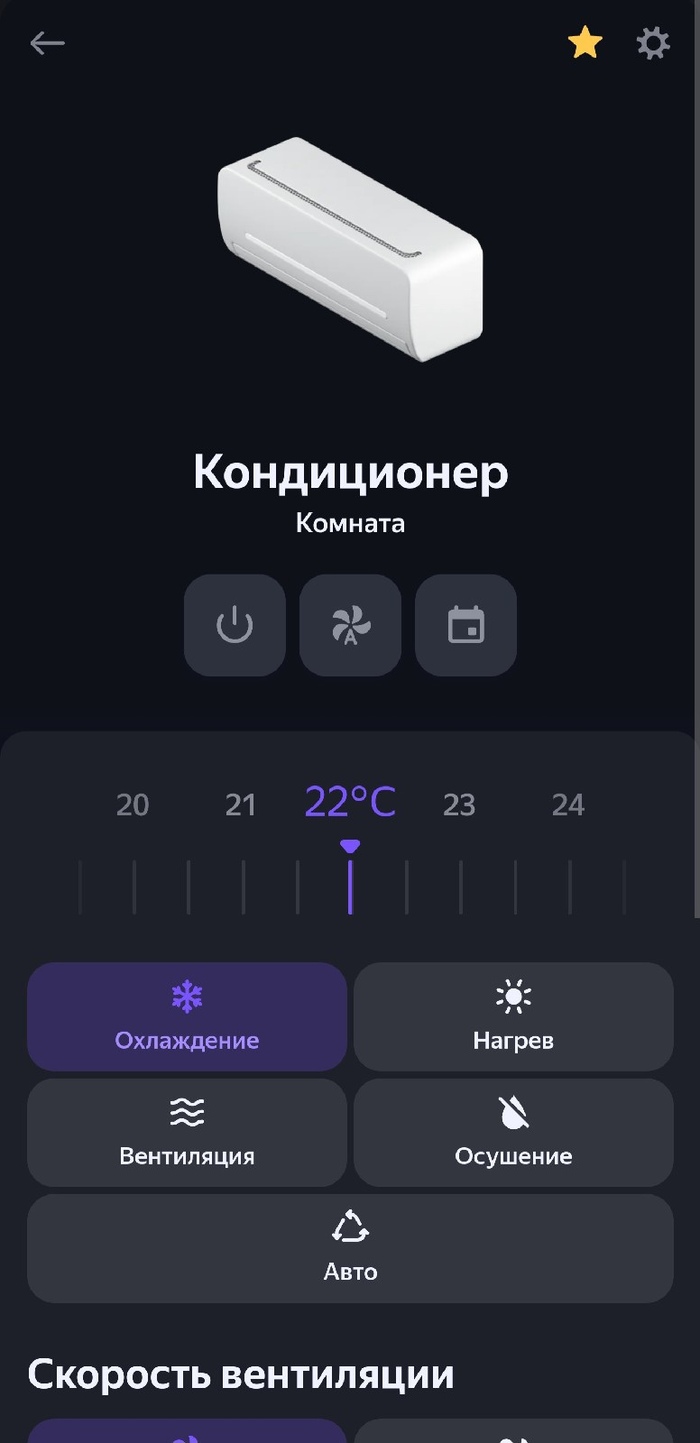The image size is (700, 1443).
Task: Open the schedule calendar button
Action: (x=466, y=625)
